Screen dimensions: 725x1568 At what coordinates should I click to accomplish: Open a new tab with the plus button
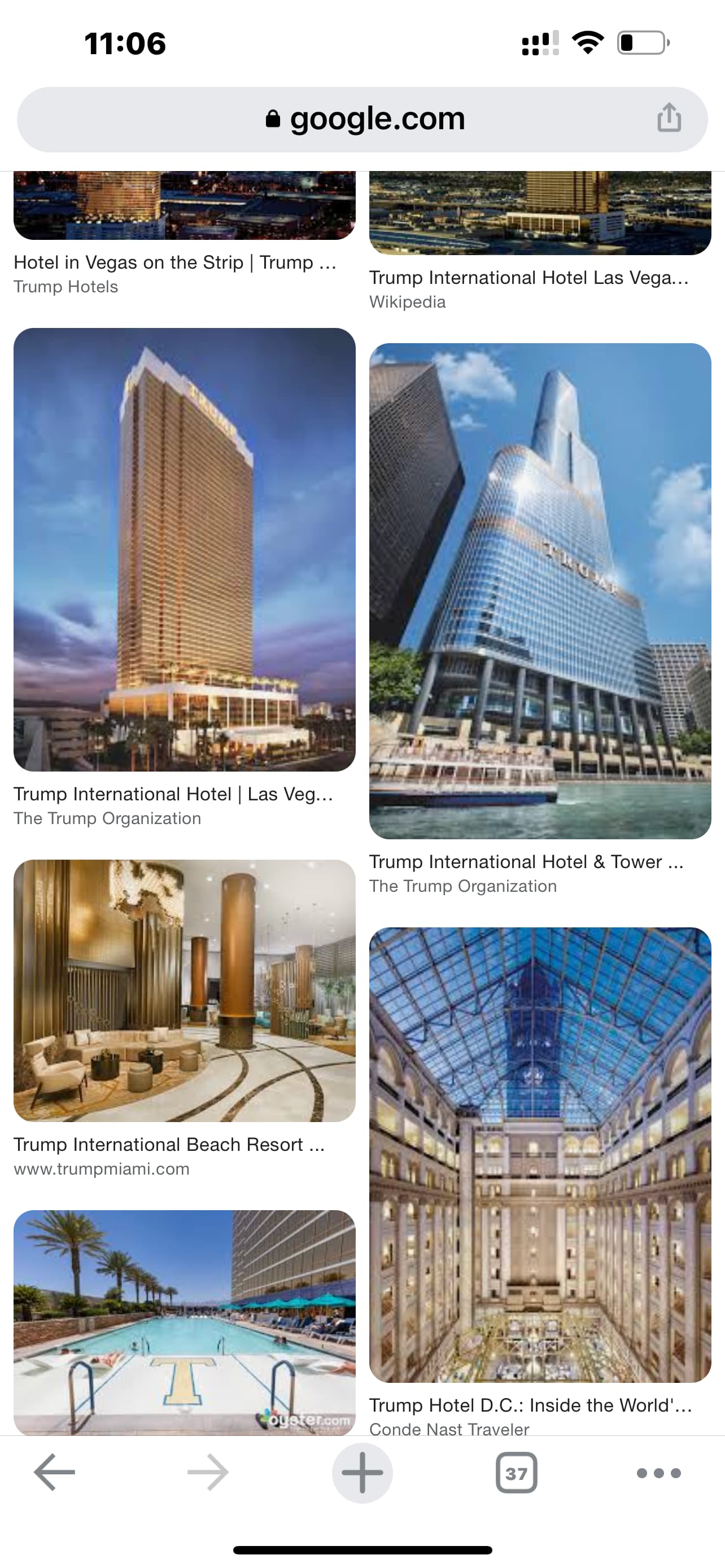pyautogui.click(x=362, y=1473)
